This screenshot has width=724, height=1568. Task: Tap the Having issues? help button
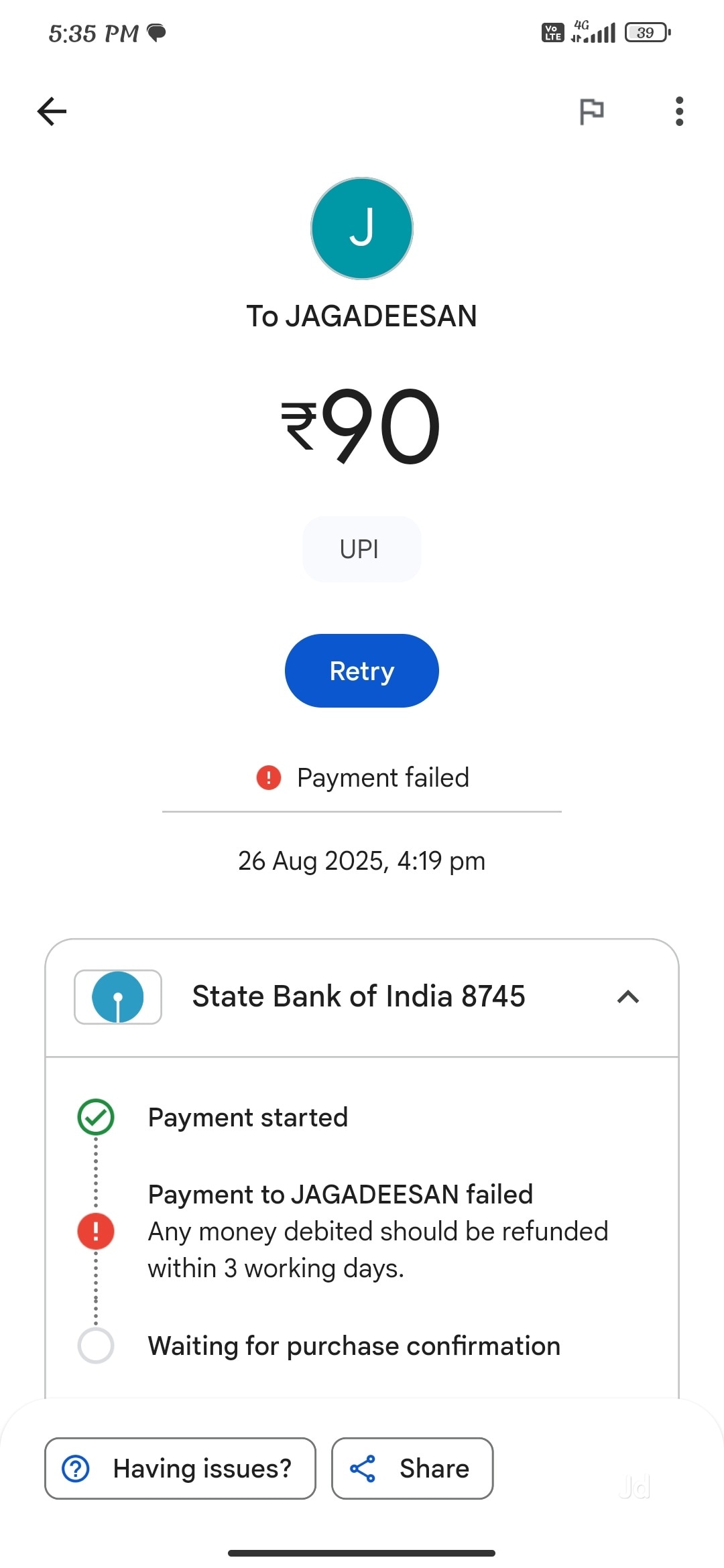coord(180,1468)
